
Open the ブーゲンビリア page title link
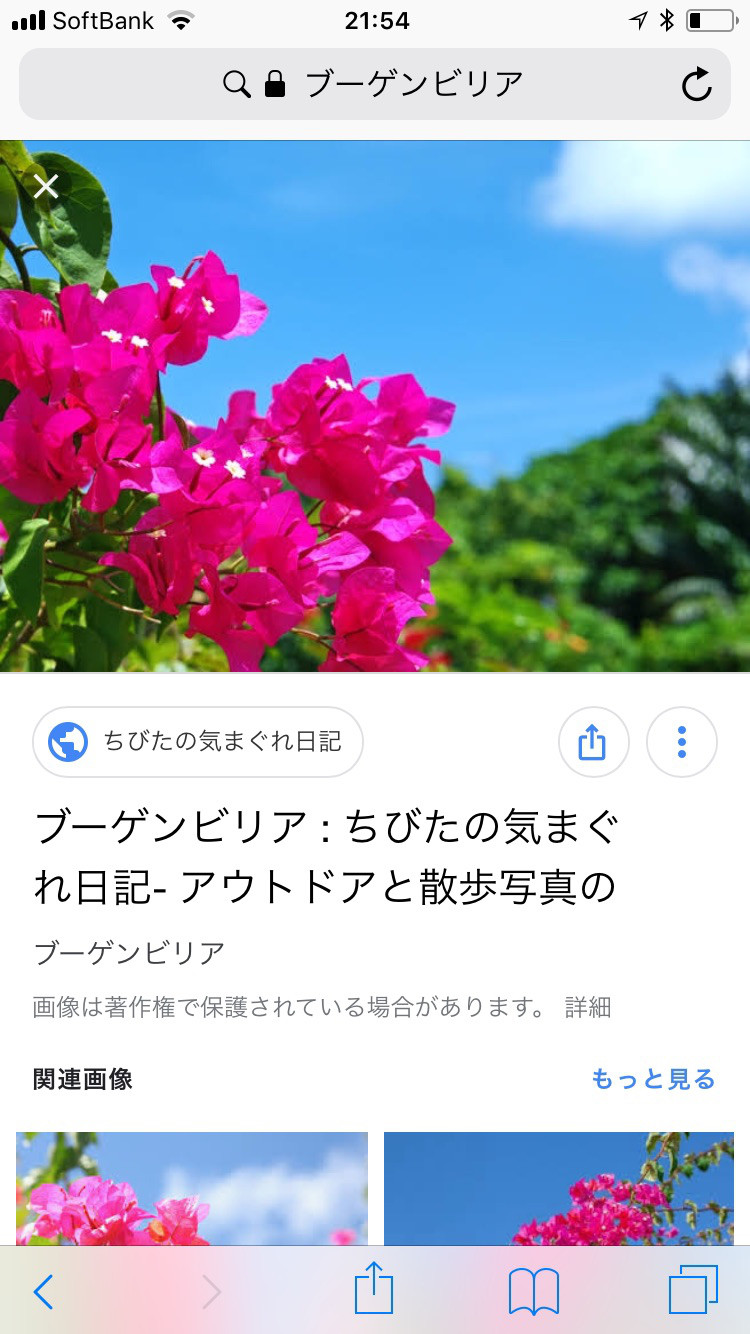pyautogui.click(x=325, y=857)
